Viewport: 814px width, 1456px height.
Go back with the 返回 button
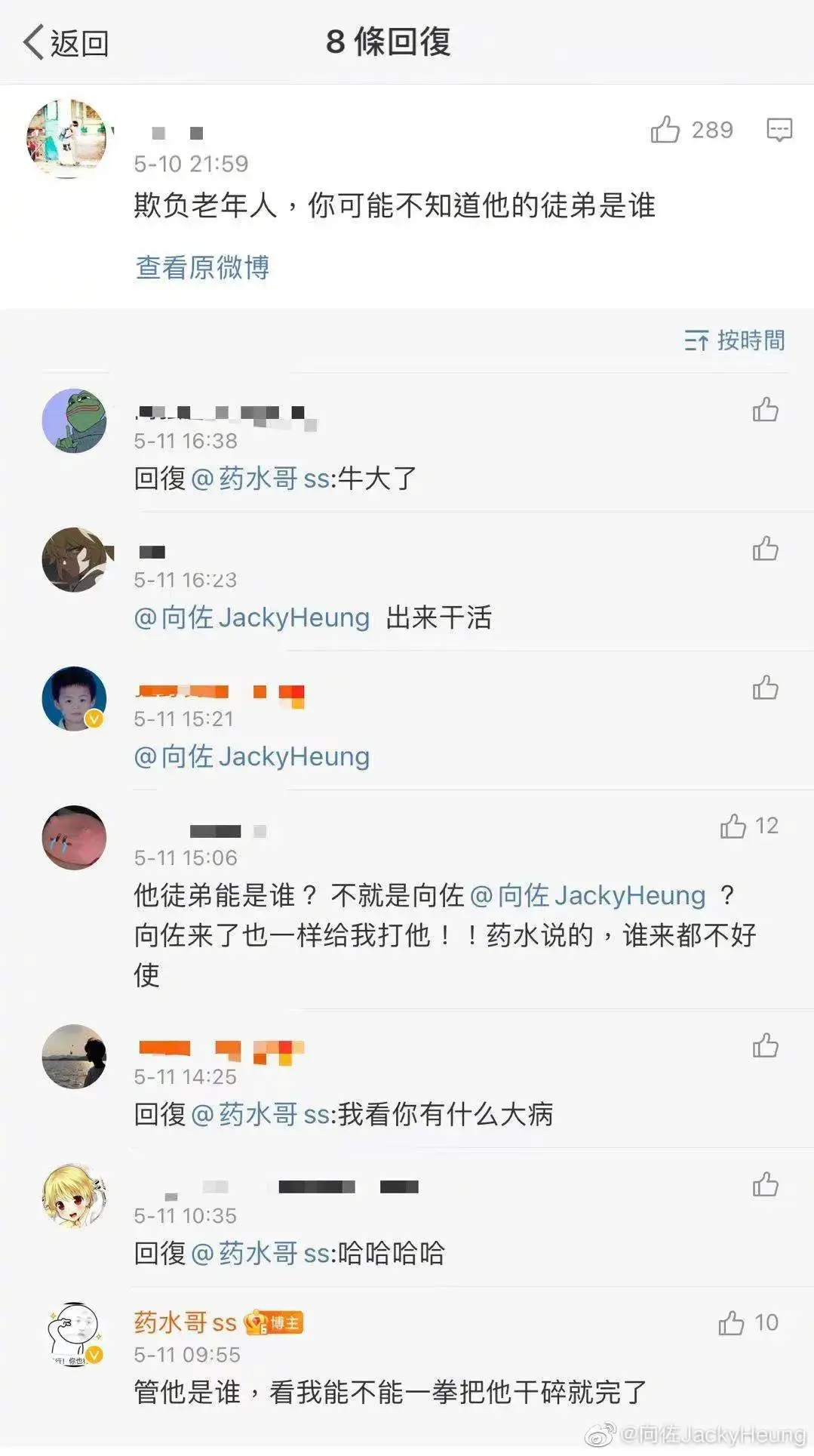point(66,42)
